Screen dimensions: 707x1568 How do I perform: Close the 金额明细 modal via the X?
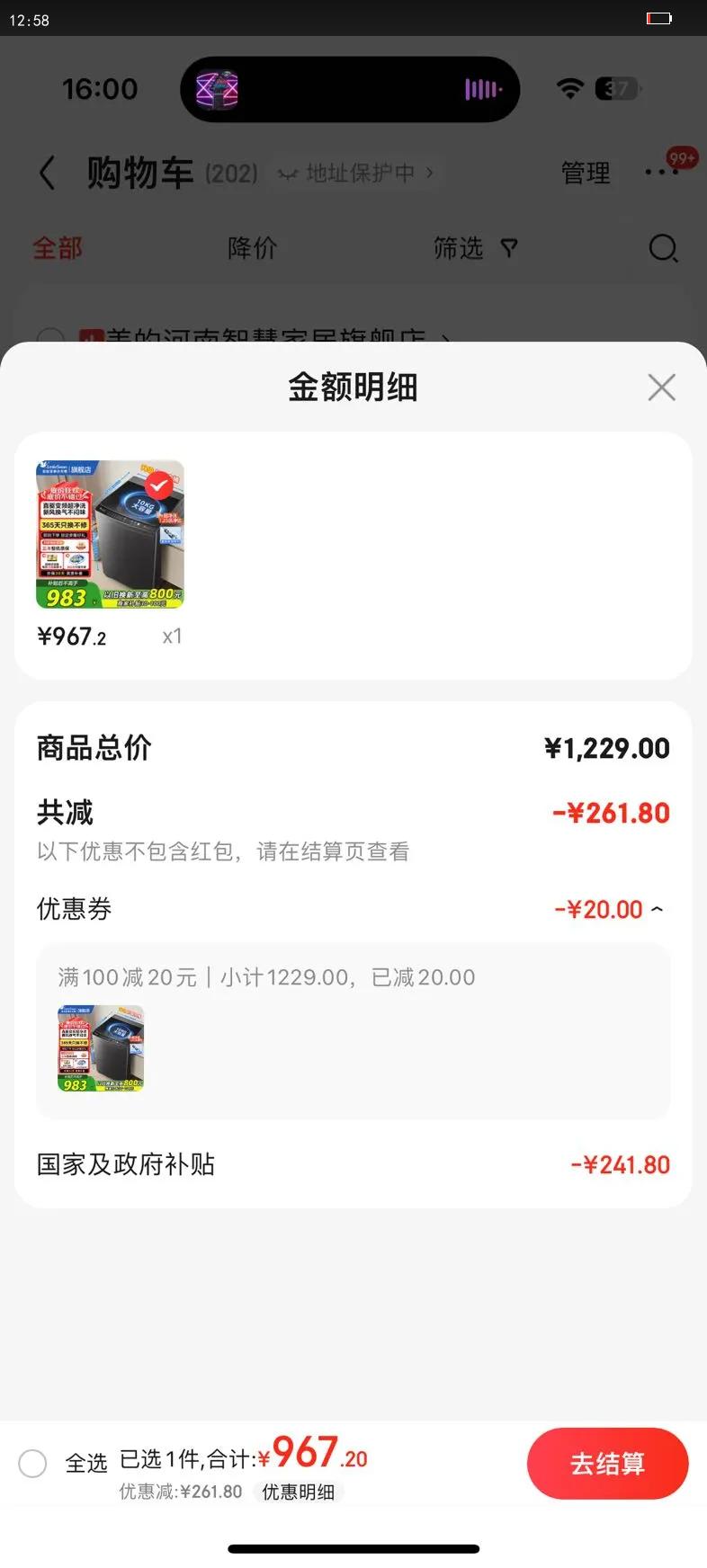coord(661,387)
